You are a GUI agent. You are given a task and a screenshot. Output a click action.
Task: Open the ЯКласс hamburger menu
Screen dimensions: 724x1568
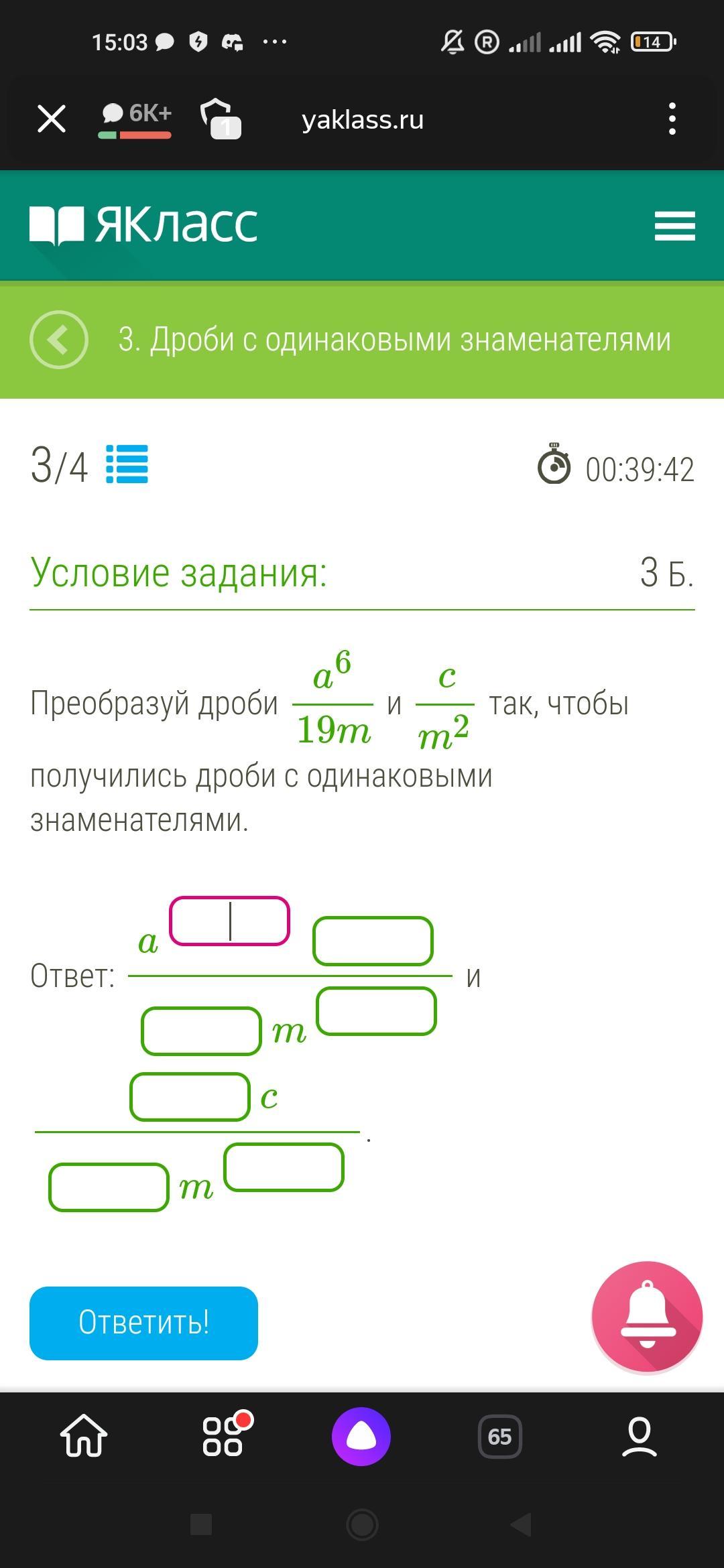[675, 226]
